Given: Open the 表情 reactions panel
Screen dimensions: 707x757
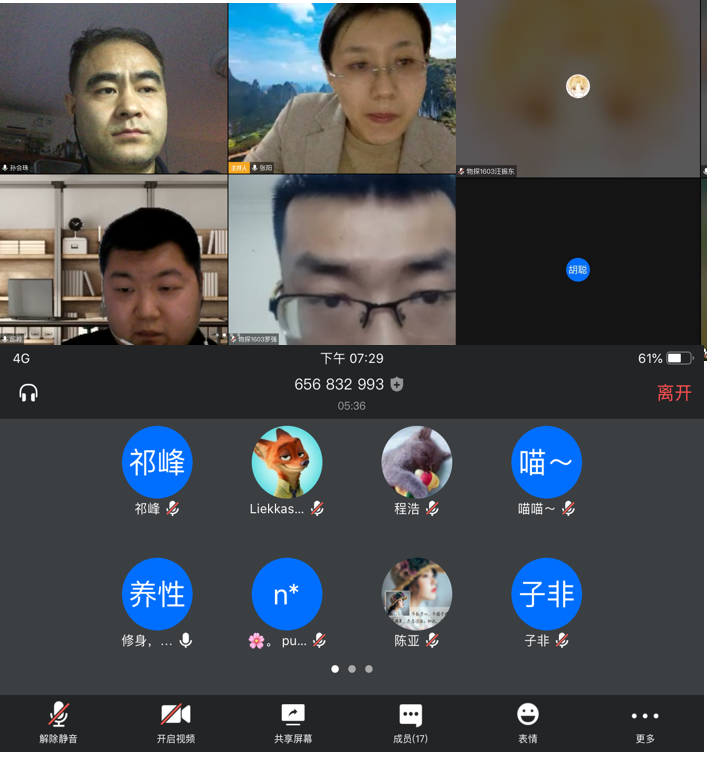Looking at the screenshot, I should coord(527,723).
